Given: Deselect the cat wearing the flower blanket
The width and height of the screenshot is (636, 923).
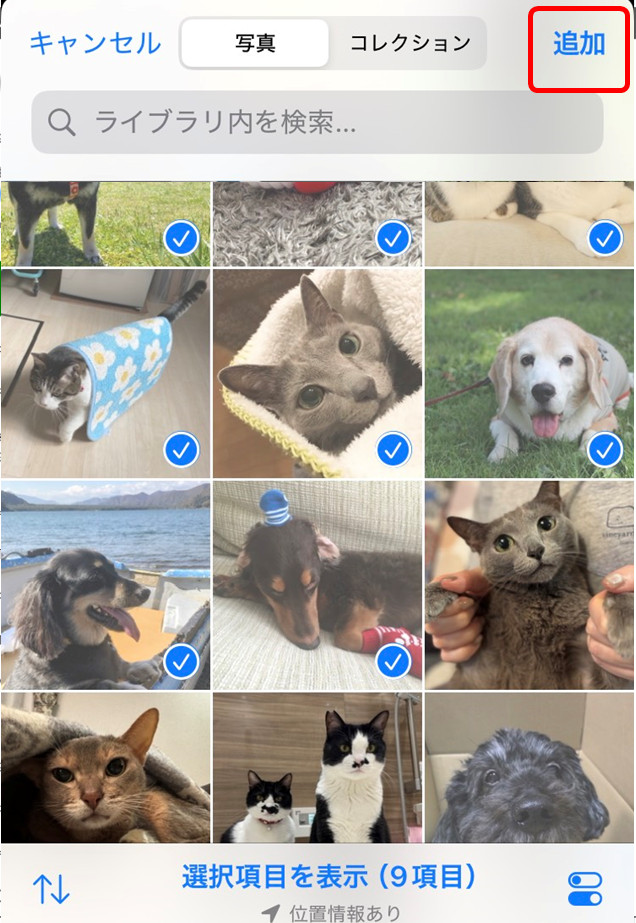Looking at the screenshot, I should [x=105, y=373].
